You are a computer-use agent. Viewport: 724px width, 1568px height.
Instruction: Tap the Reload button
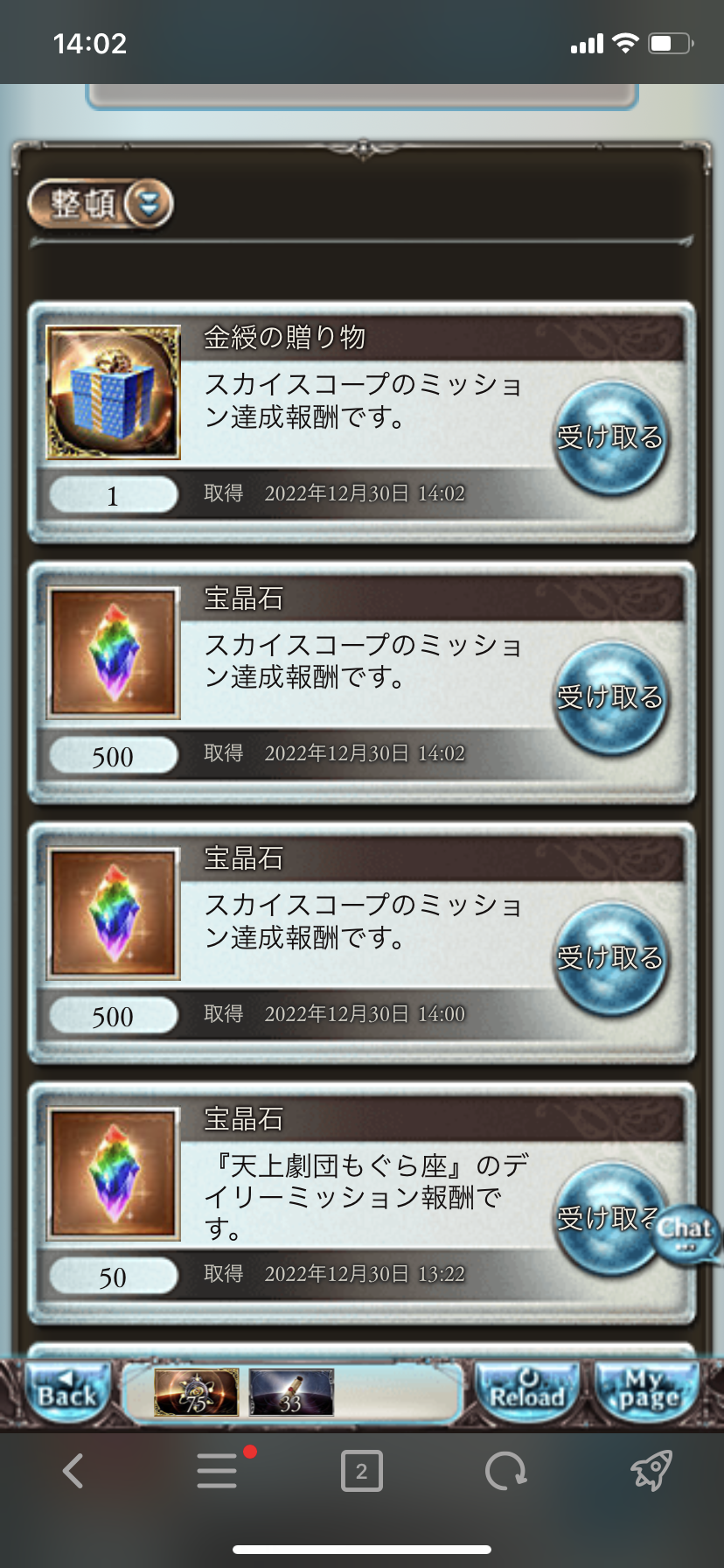(527, 1393)
